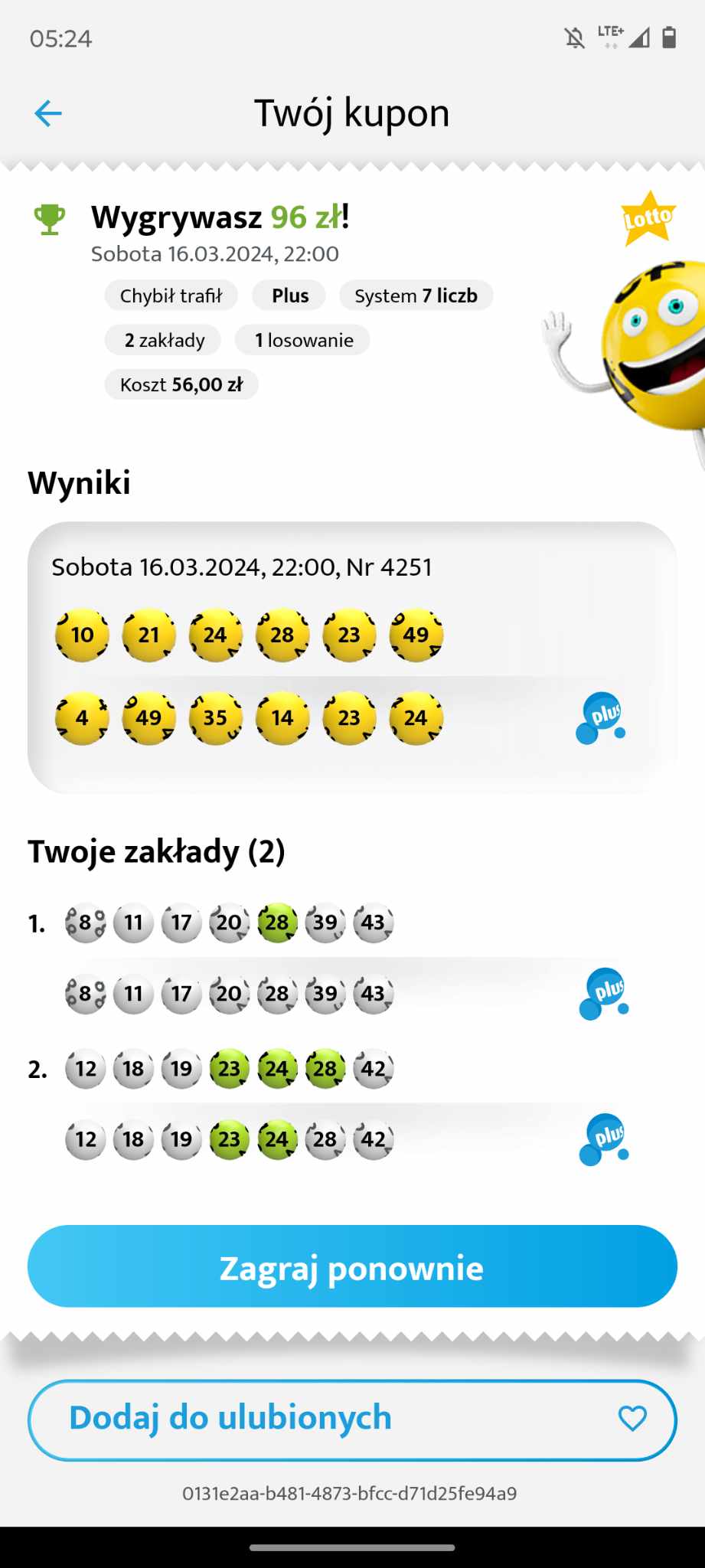The height and width of the screenshot is (1568, 705).
Task: Add coupon via Dodaj do ulubionych
Action: point(352,1419)
